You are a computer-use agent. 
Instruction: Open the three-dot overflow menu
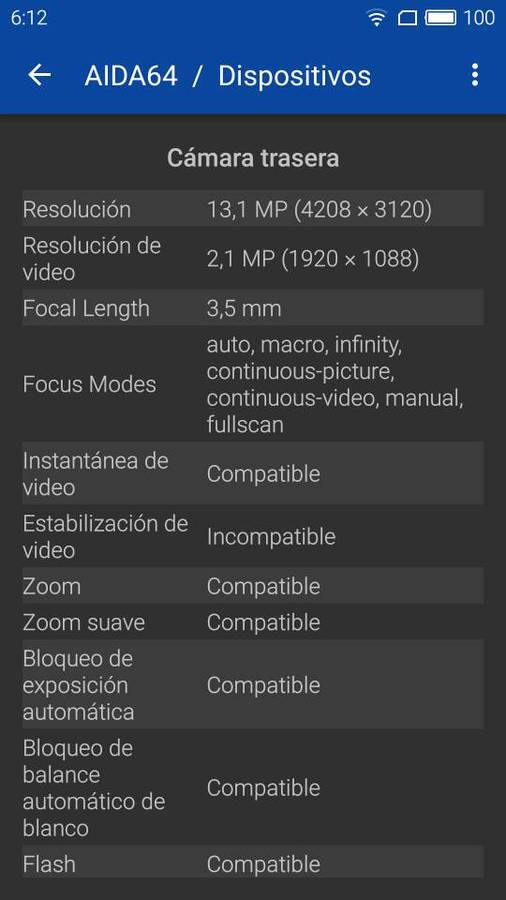pyautogui.click(x=474, y=75)
